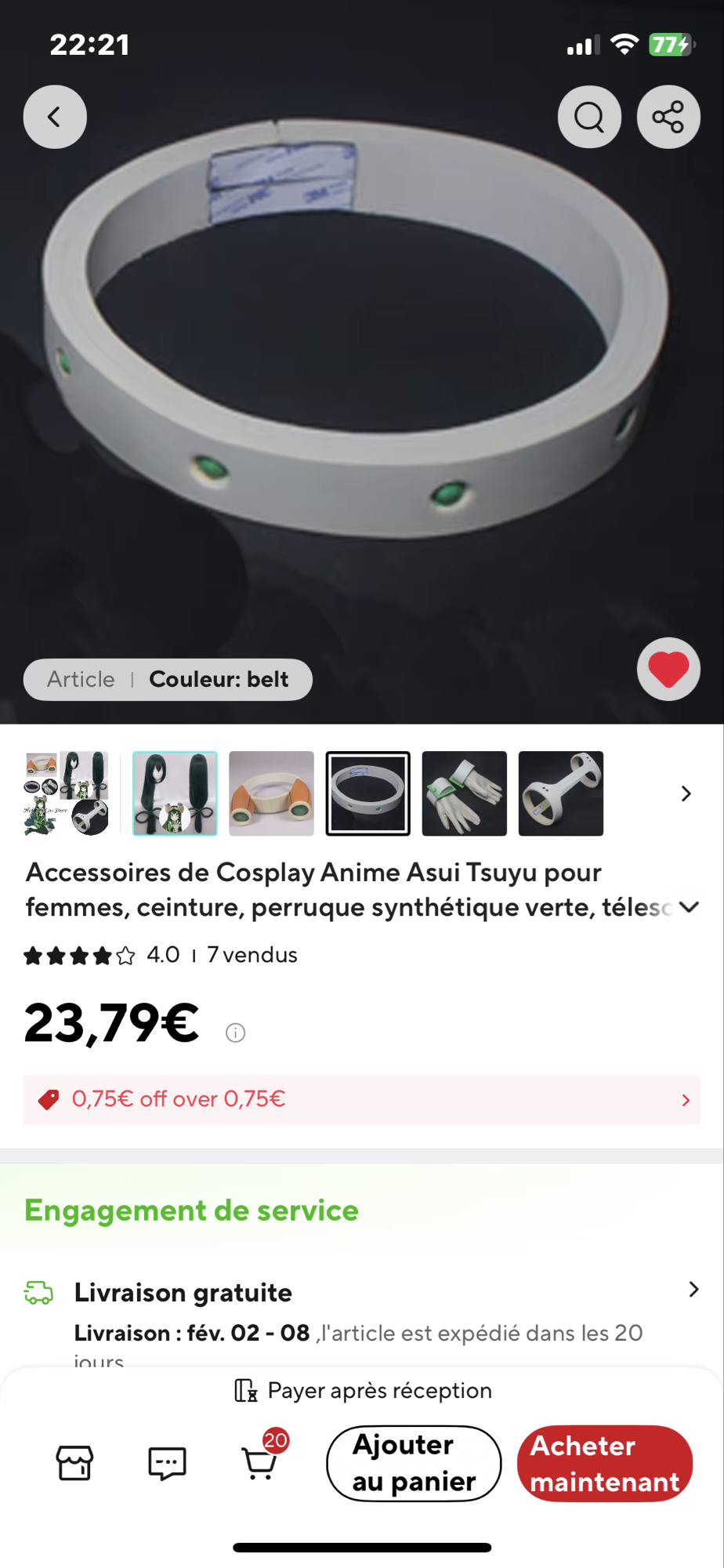
Task: Show more variants with the arrow
Action: [x=686, y=793]
